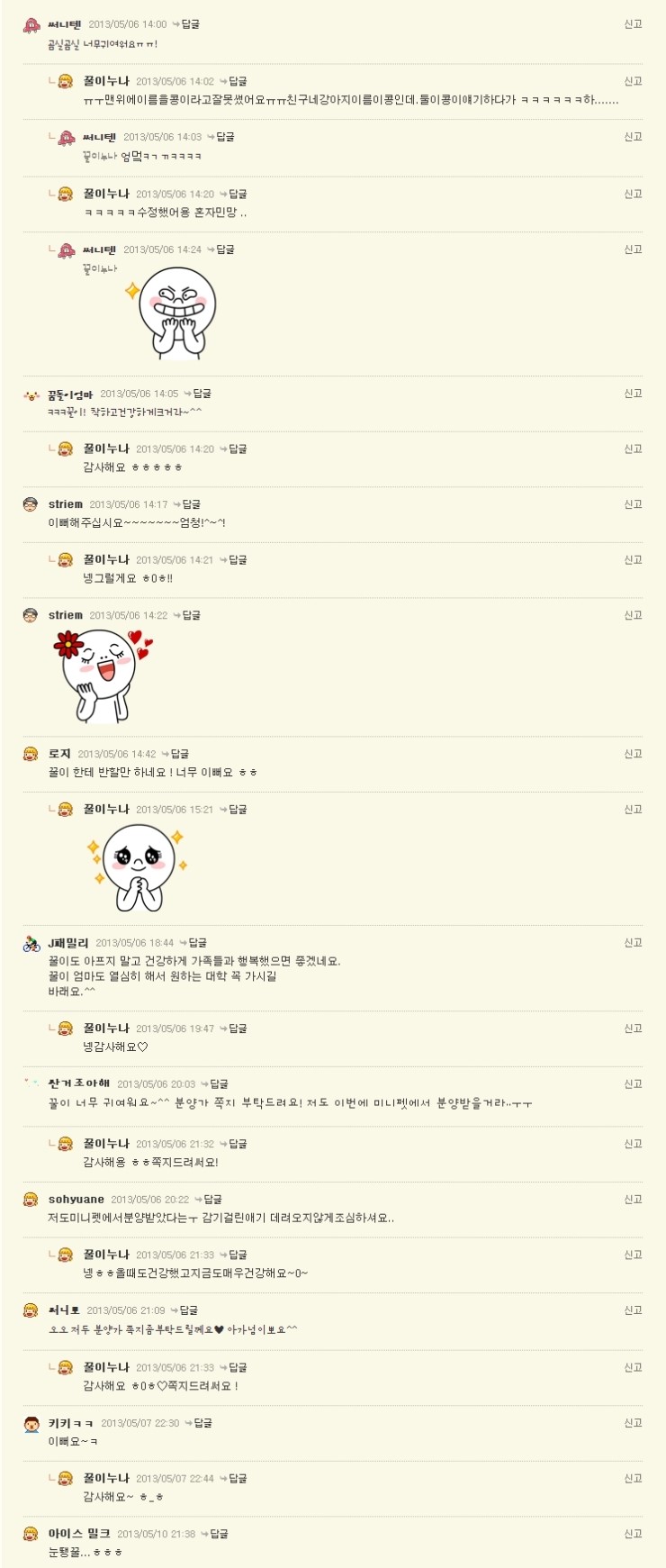The width and height of the screenshot is (666, 1568).
Task: Report 키키ㅋㅋ's comment
Action: click(x=633, y=1423)
